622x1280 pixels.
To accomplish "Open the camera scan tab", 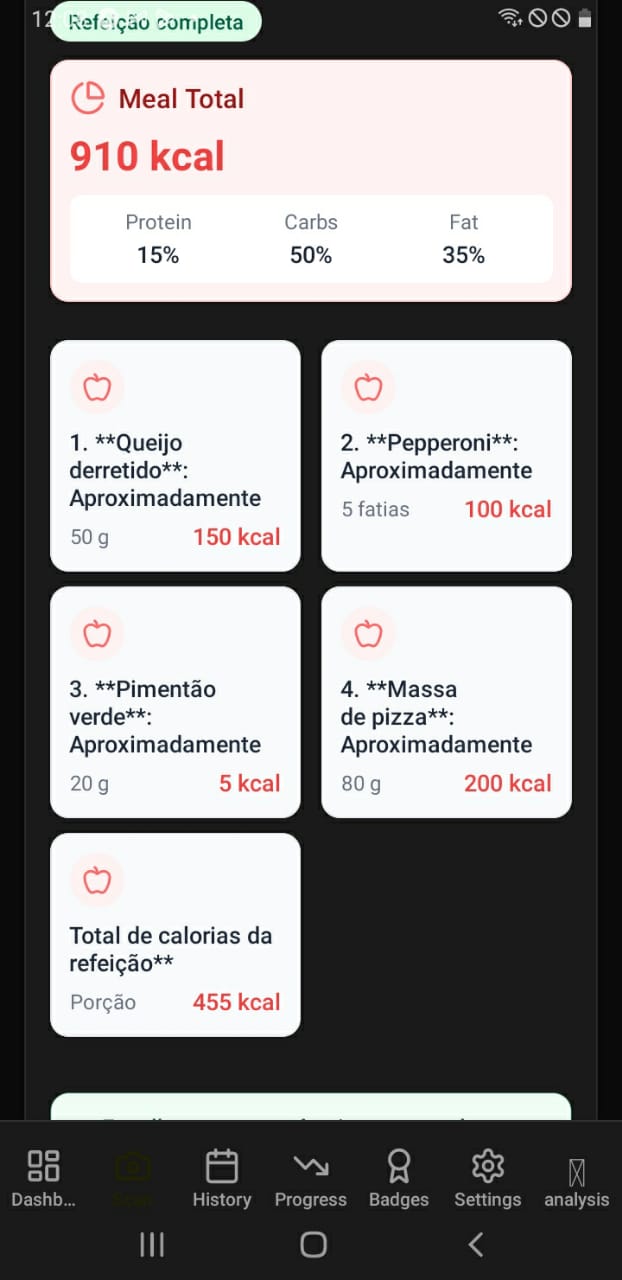I will tap(132, 1178).
